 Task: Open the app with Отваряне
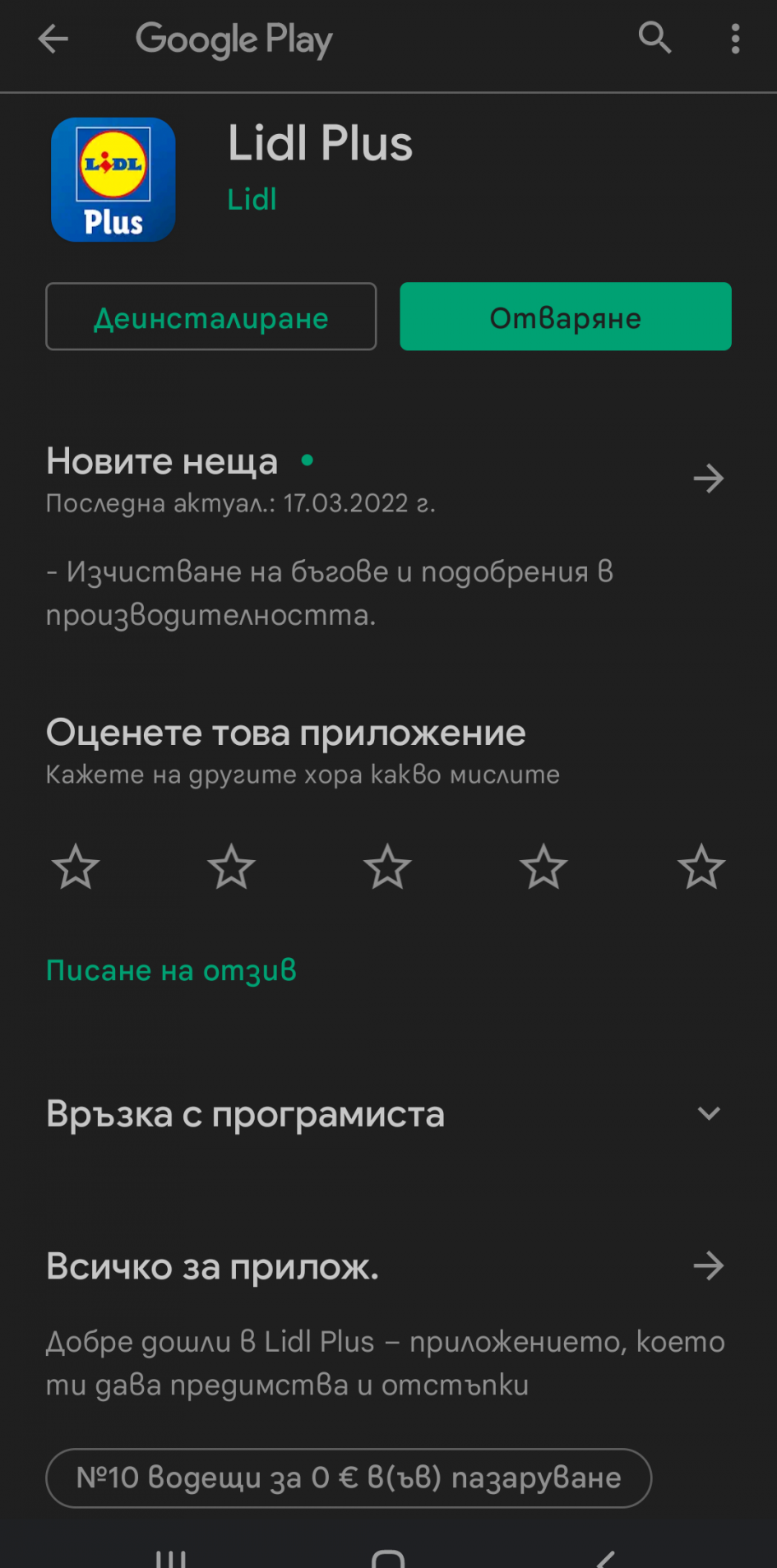566,317
